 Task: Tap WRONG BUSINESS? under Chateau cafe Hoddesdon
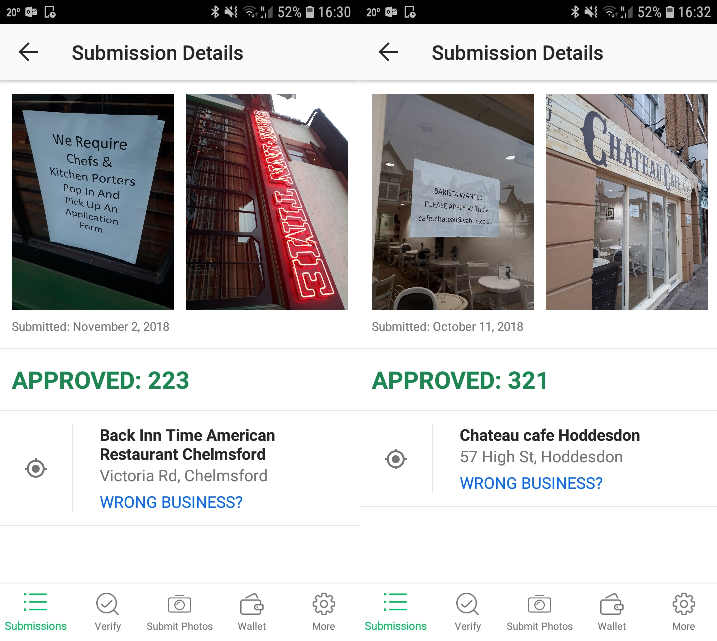pyautogui.click(x=531, y=483)
